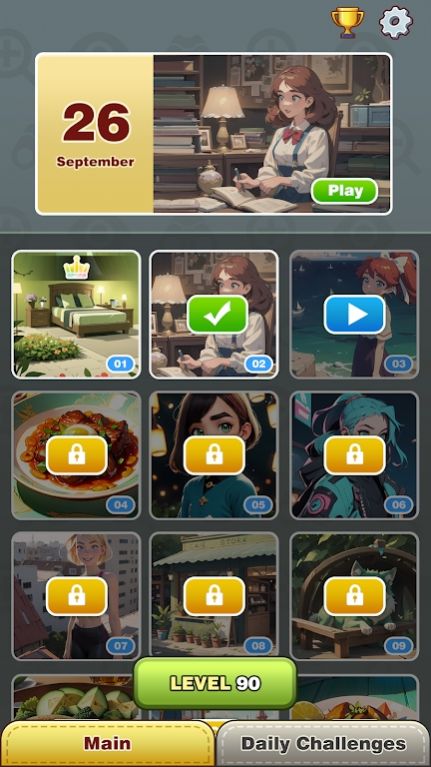The height and width of the screenshot is (767, 431).
Task: Open completed level 02 tile
Action: pyautogui.click(x=214, y=315)
